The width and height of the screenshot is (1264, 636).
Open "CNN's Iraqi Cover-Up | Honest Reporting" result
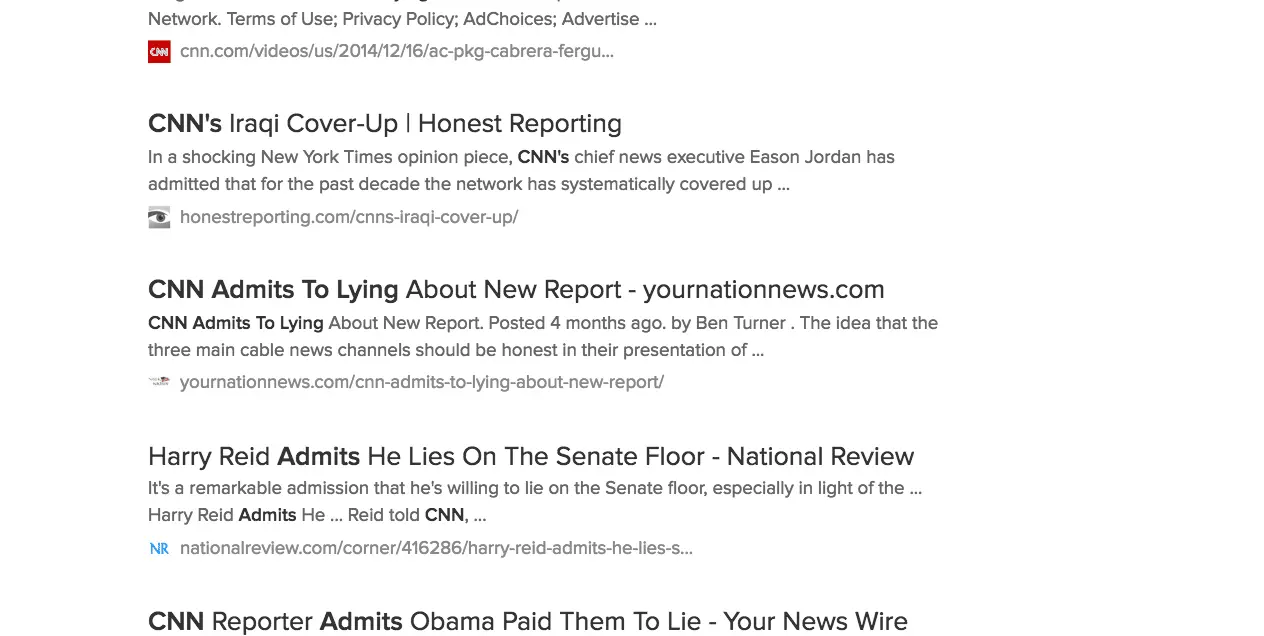384,124
